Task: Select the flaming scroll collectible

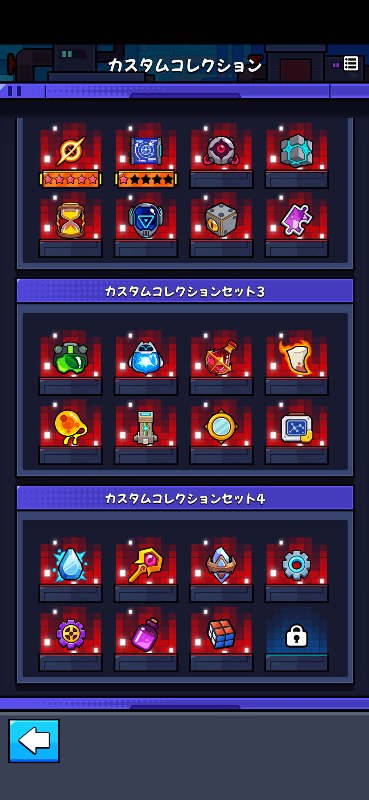Action: (x=297, y=358)
